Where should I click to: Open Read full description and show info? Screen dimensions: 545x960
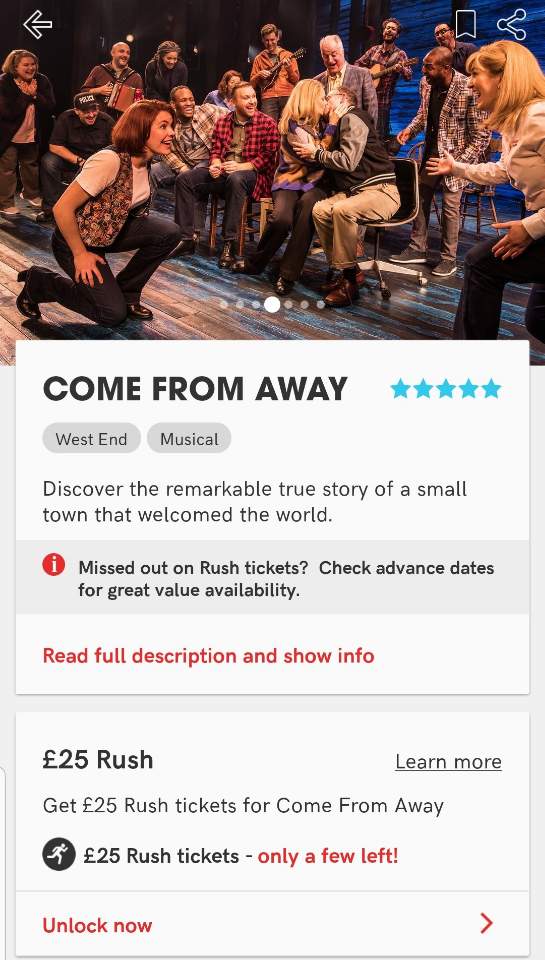tap(208, 656)
